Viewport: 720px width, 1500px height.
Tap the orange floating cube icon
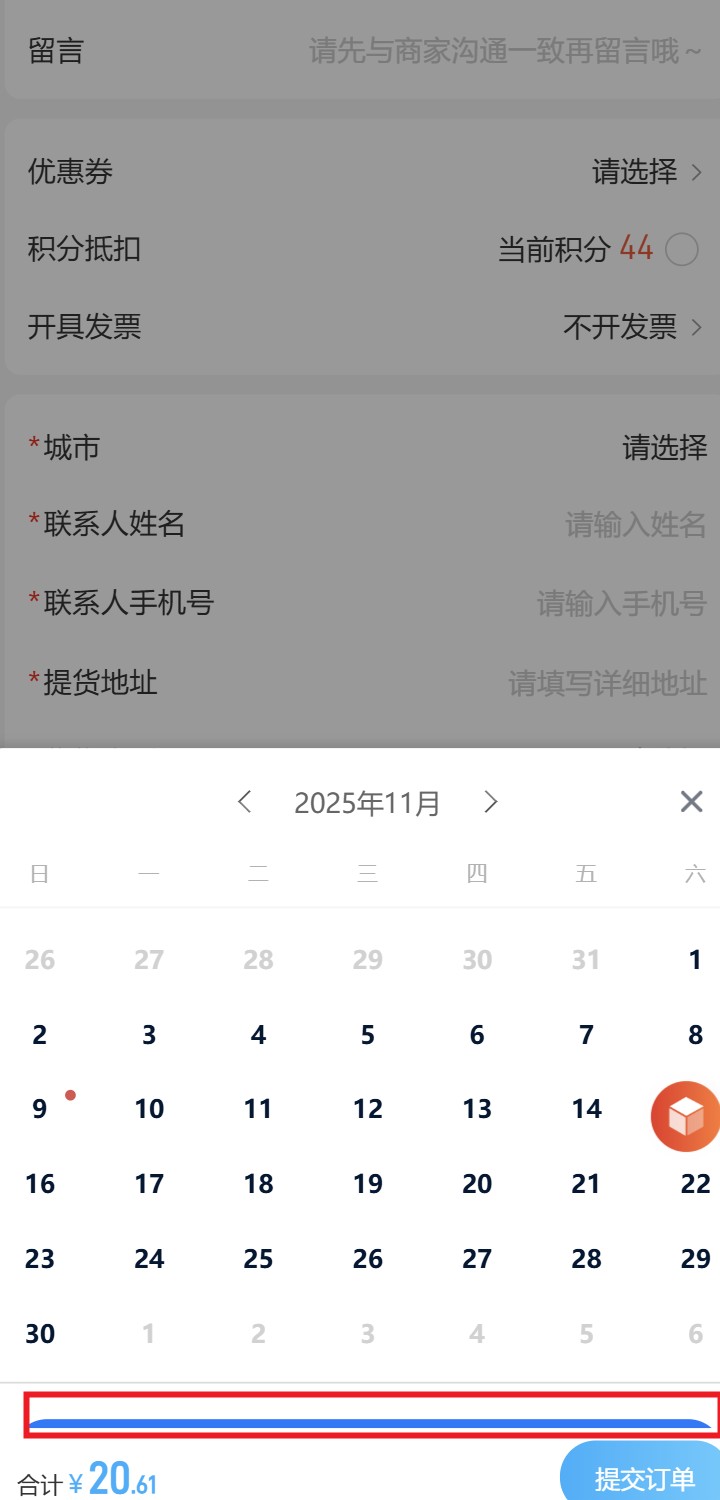point(686,1116)
